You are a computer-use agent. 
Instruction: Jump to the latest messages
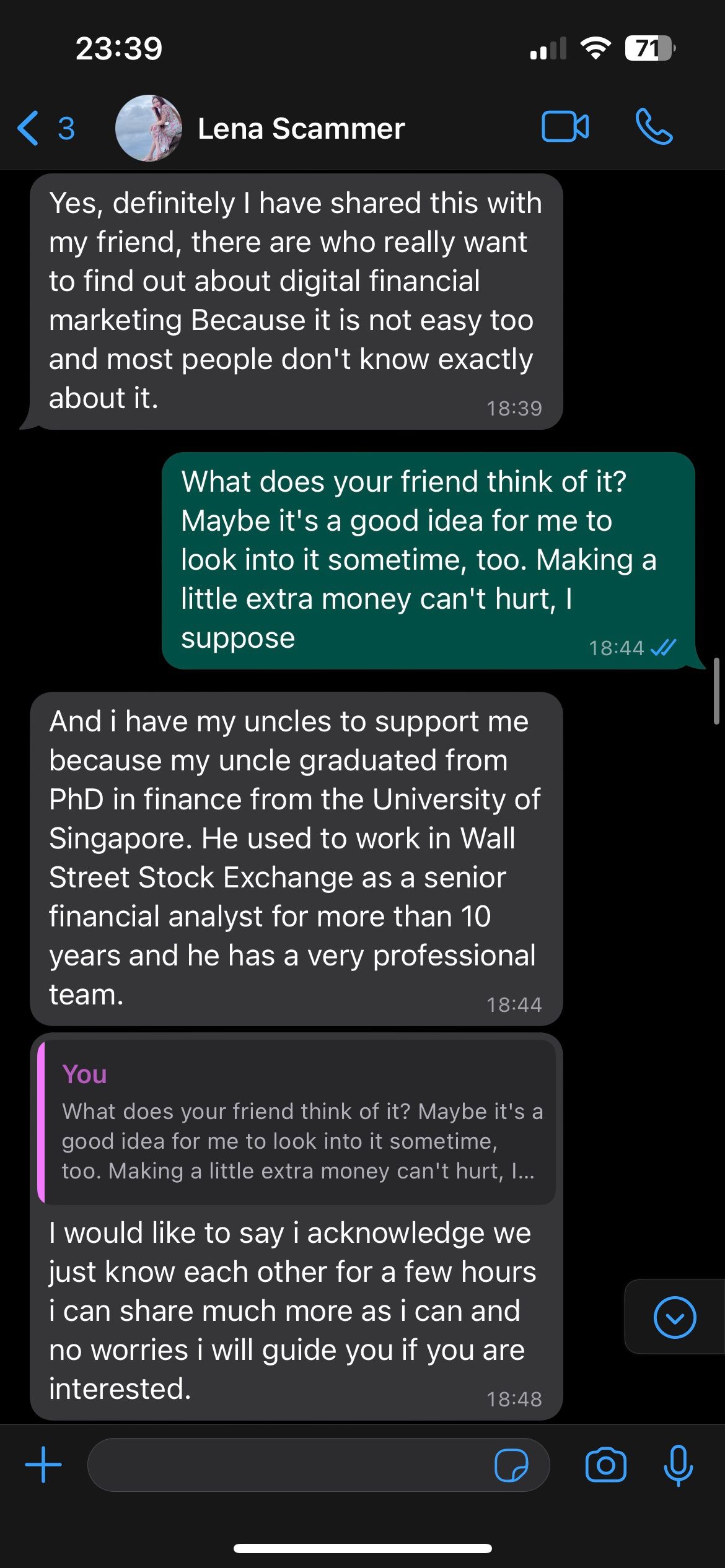tap(674, 1317)
